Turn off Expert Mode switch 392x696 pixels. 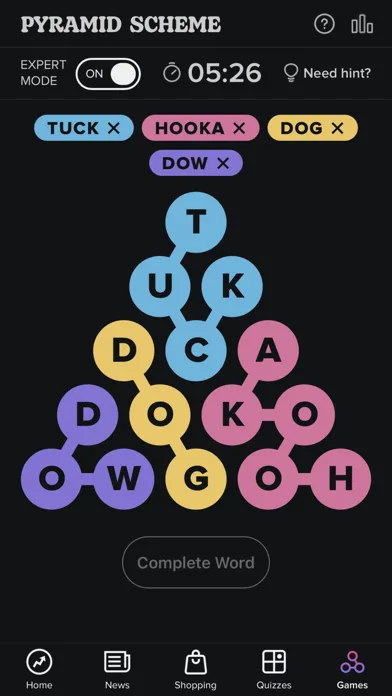point(108,74)
